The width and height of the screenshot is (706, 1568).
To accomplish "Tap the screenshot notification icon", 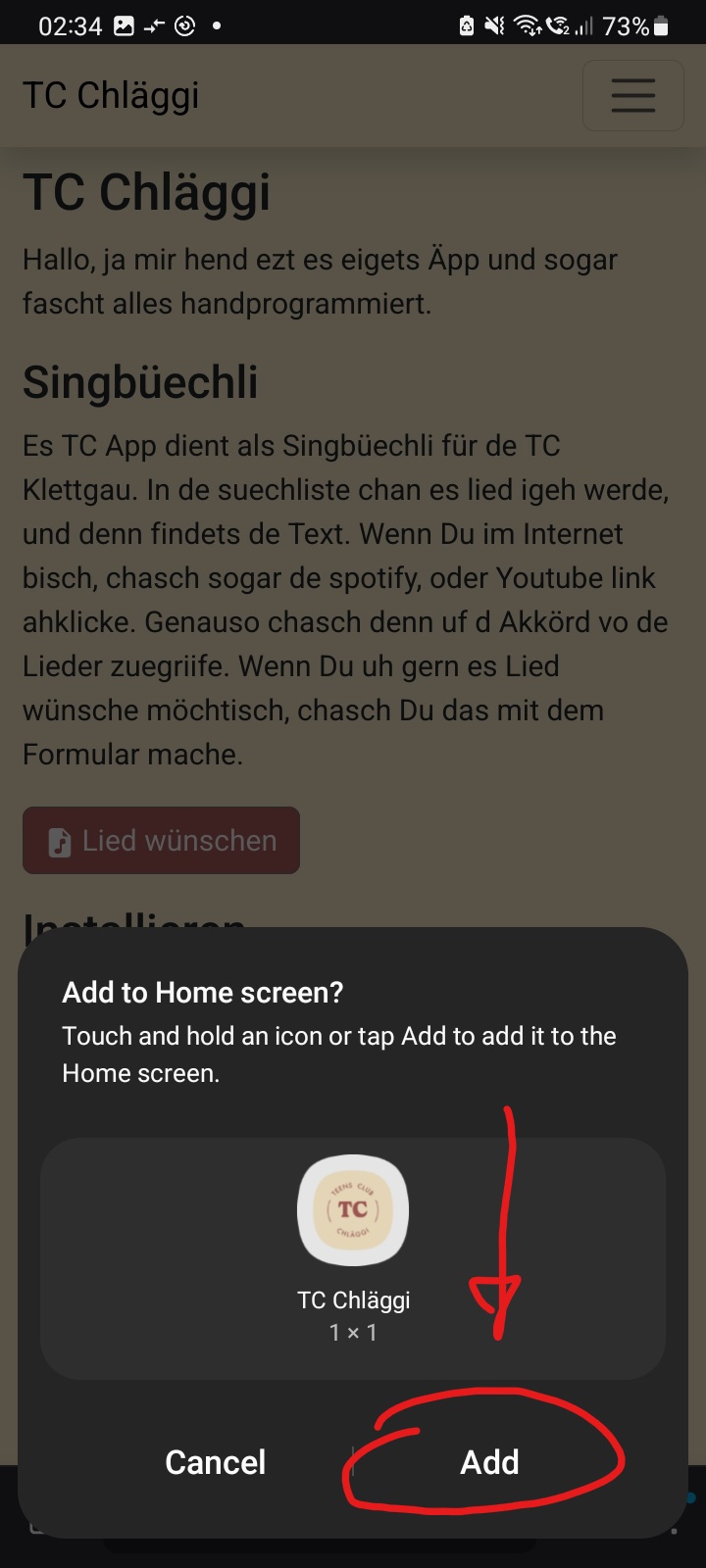I will click(x=126, y=25).
